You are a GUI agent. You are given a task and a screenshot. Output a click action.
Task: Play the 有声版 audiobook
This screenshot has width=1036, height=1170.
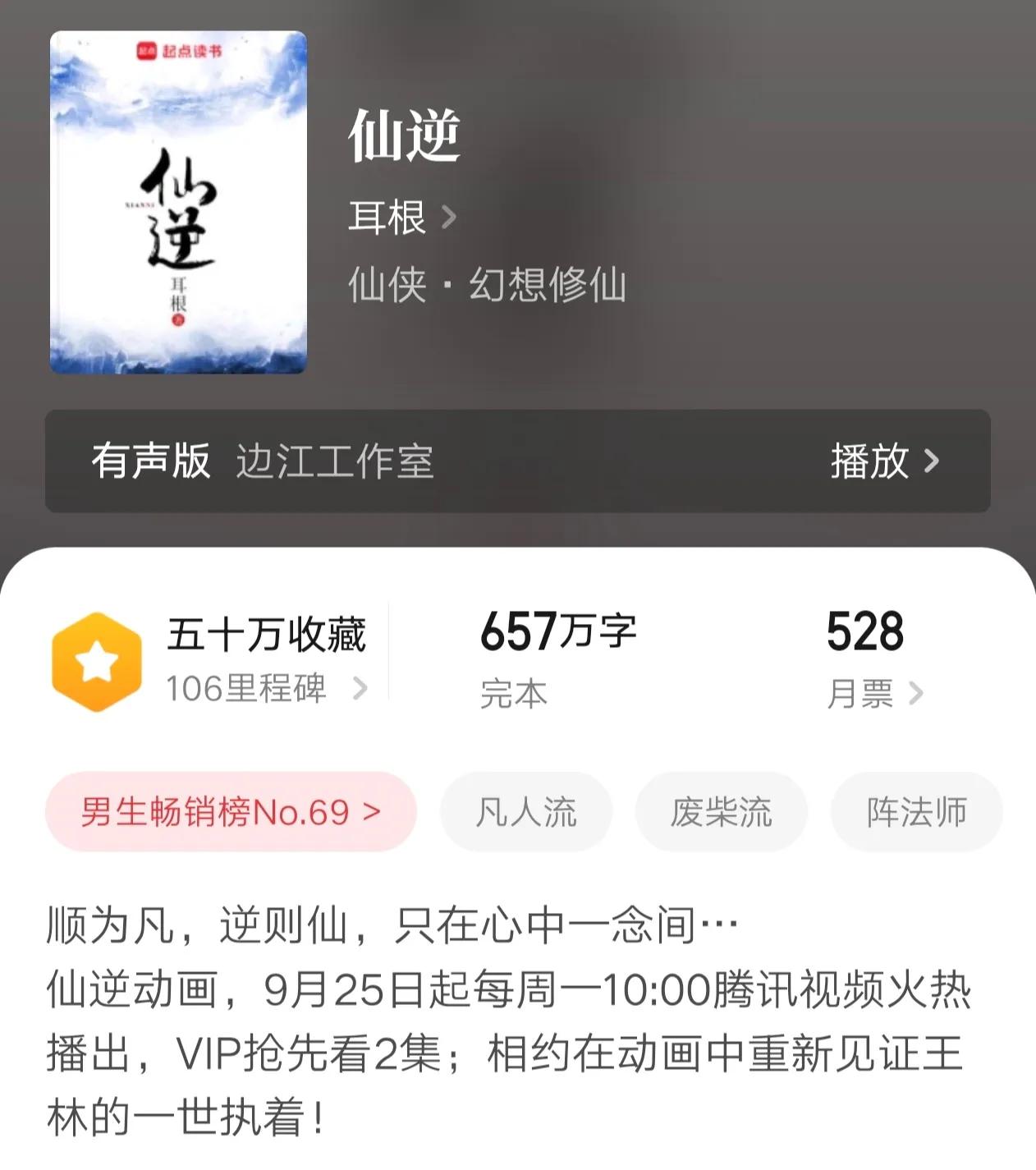(883, 461)
